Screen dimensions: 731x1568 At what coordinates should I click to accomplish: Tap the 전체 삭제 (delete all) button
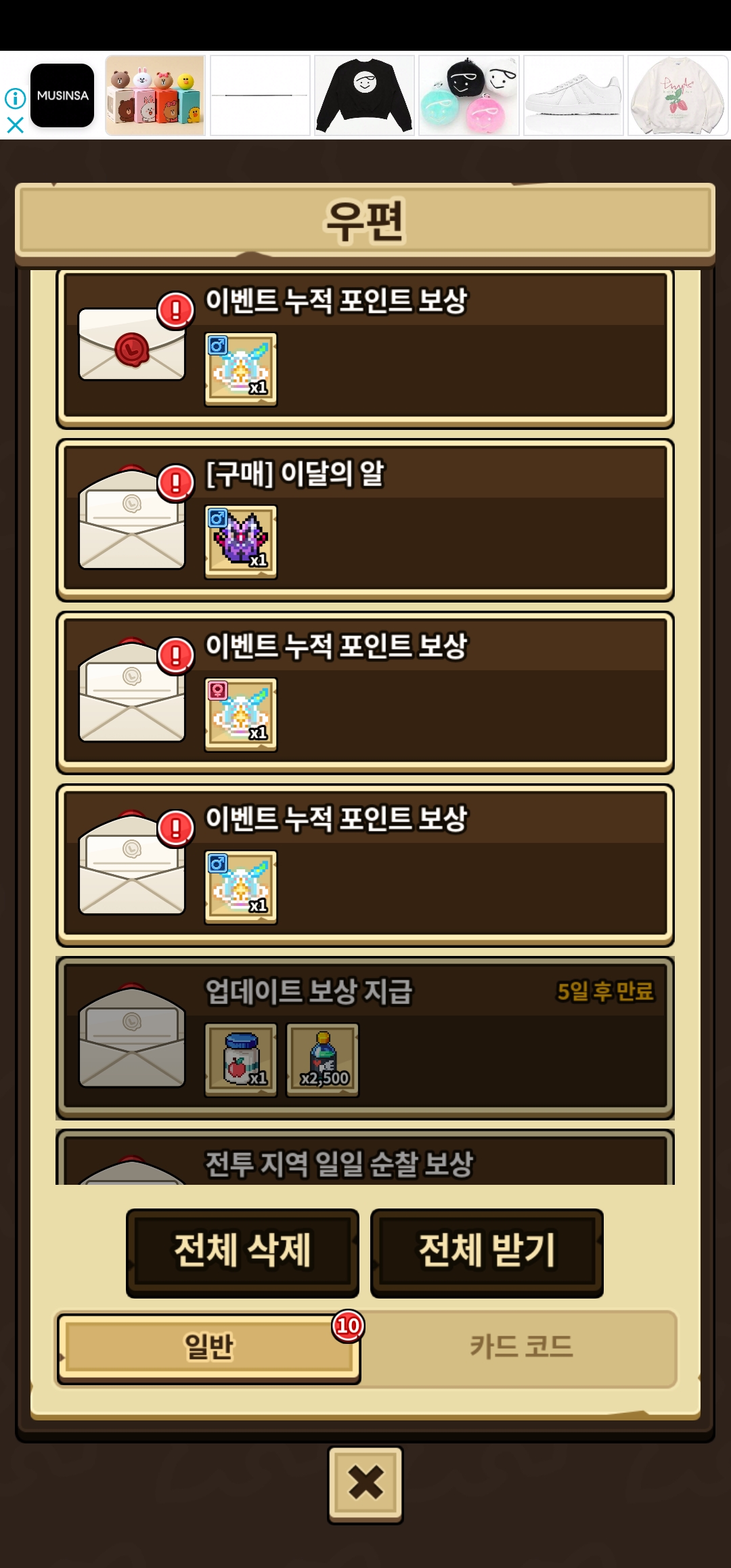click(242, 1252)
